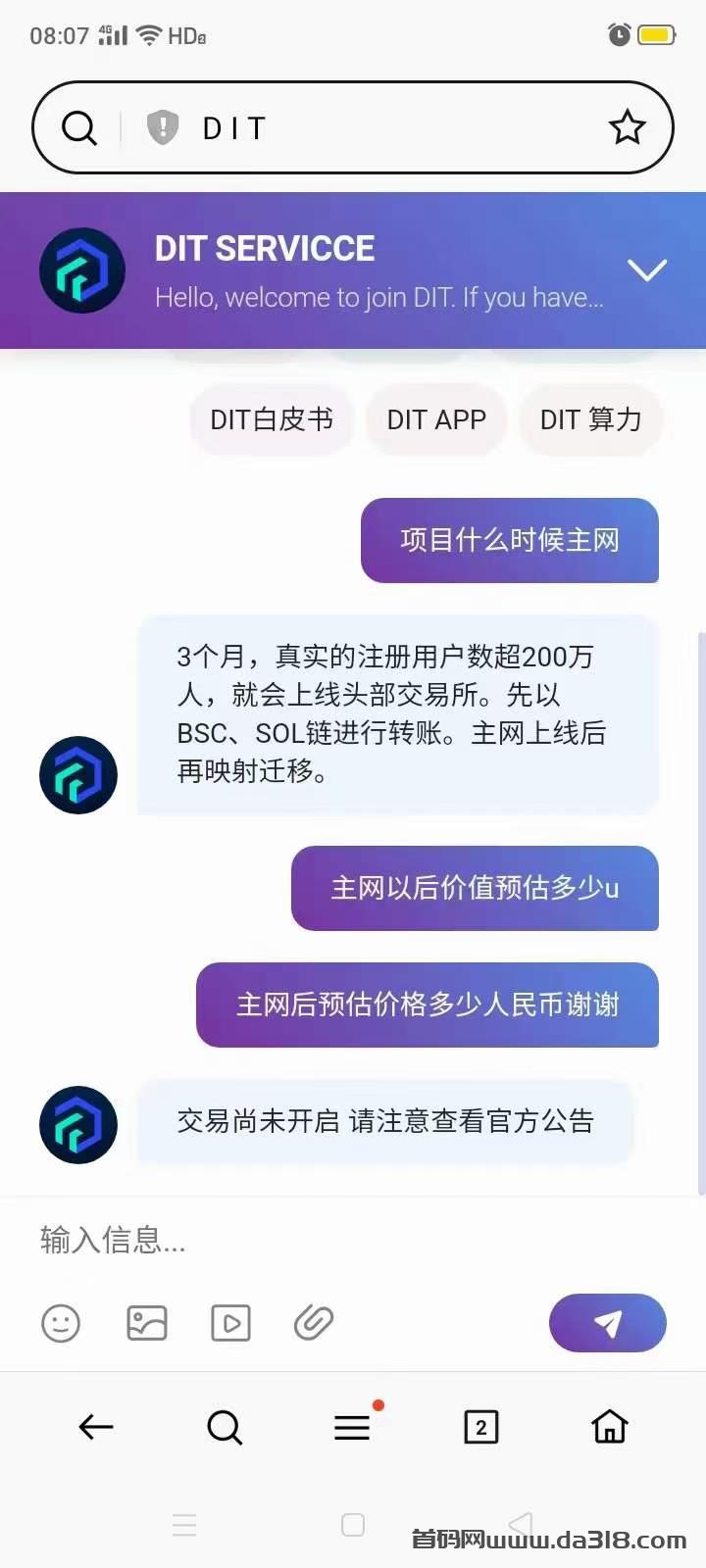Send the message with the paper plane button
The width and height of the screenshot is (706, 1568).
608,1323
